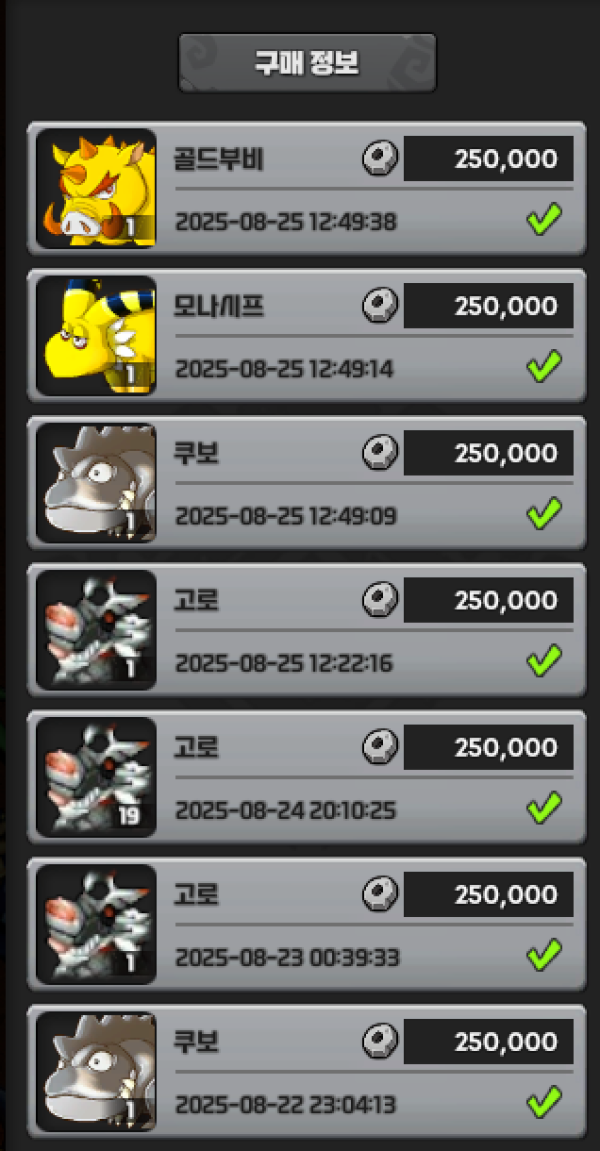Viewport: 600px width, 1151px height.
Task: Open the 고로 purchase dated 2025-08-23
Action: click(306, 924)
